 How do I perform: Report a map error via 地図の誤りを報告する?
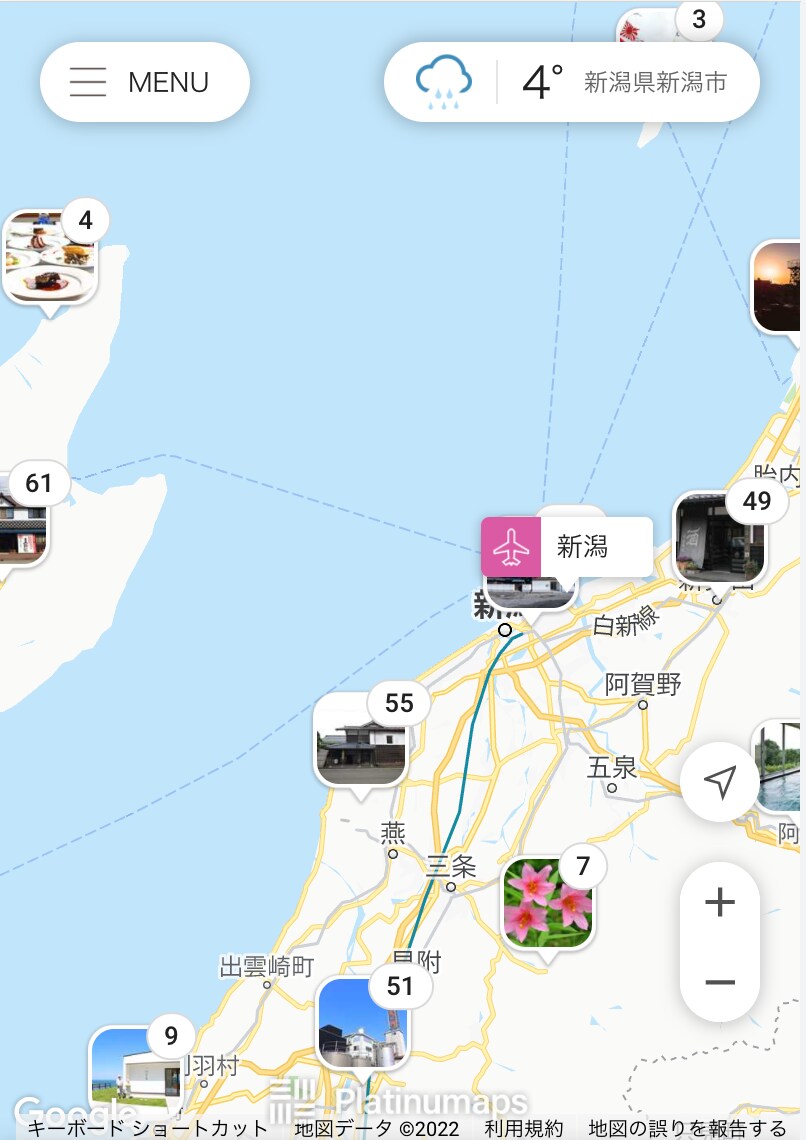pyautogui.click(x=687, y=1128)
